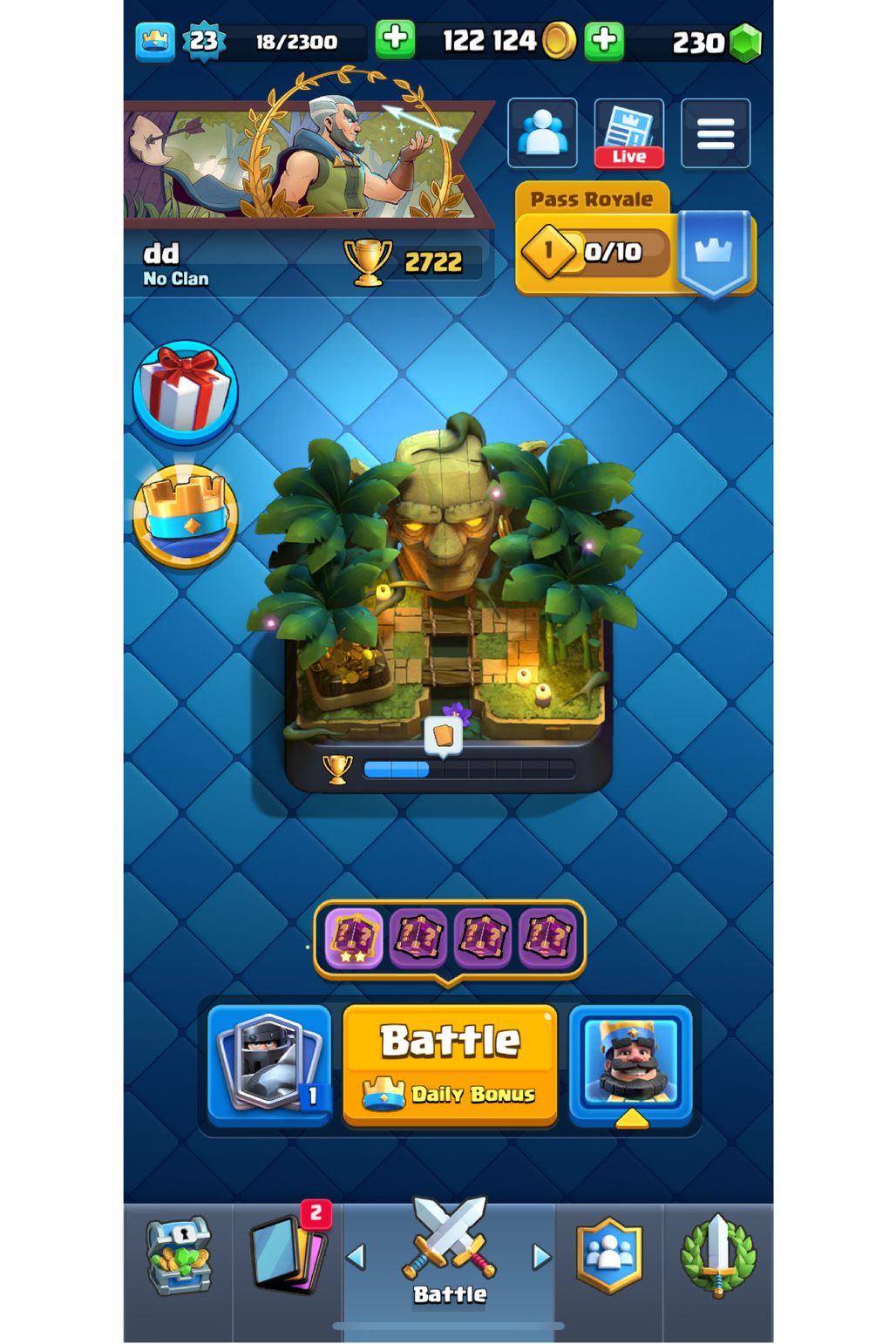896x1344 pixels.
Task: Open the crown rewards icon
Action: point(185,516)
